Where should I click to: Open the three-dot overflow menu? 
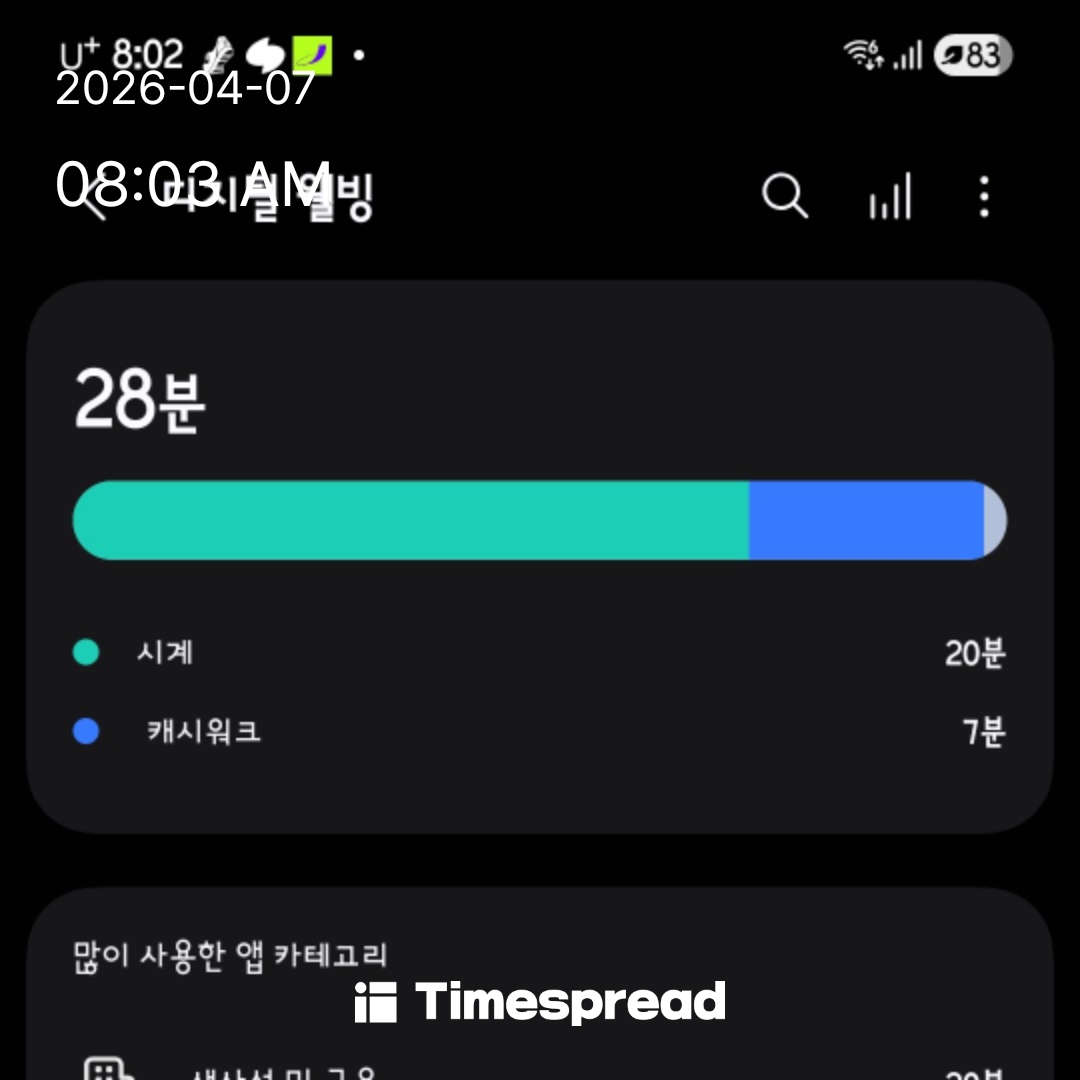click(x=984, y=196)
